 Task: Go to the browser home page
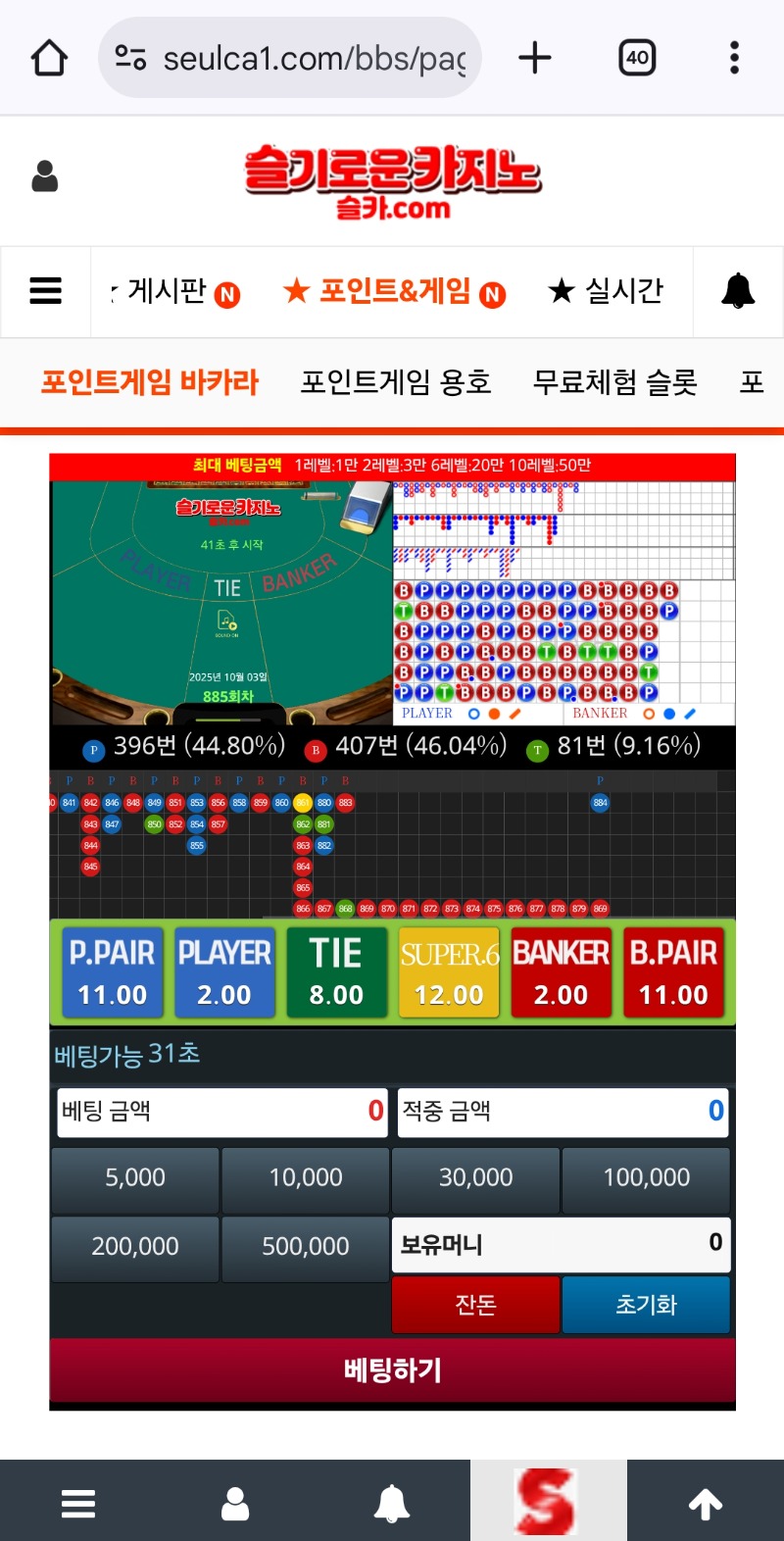49,58
